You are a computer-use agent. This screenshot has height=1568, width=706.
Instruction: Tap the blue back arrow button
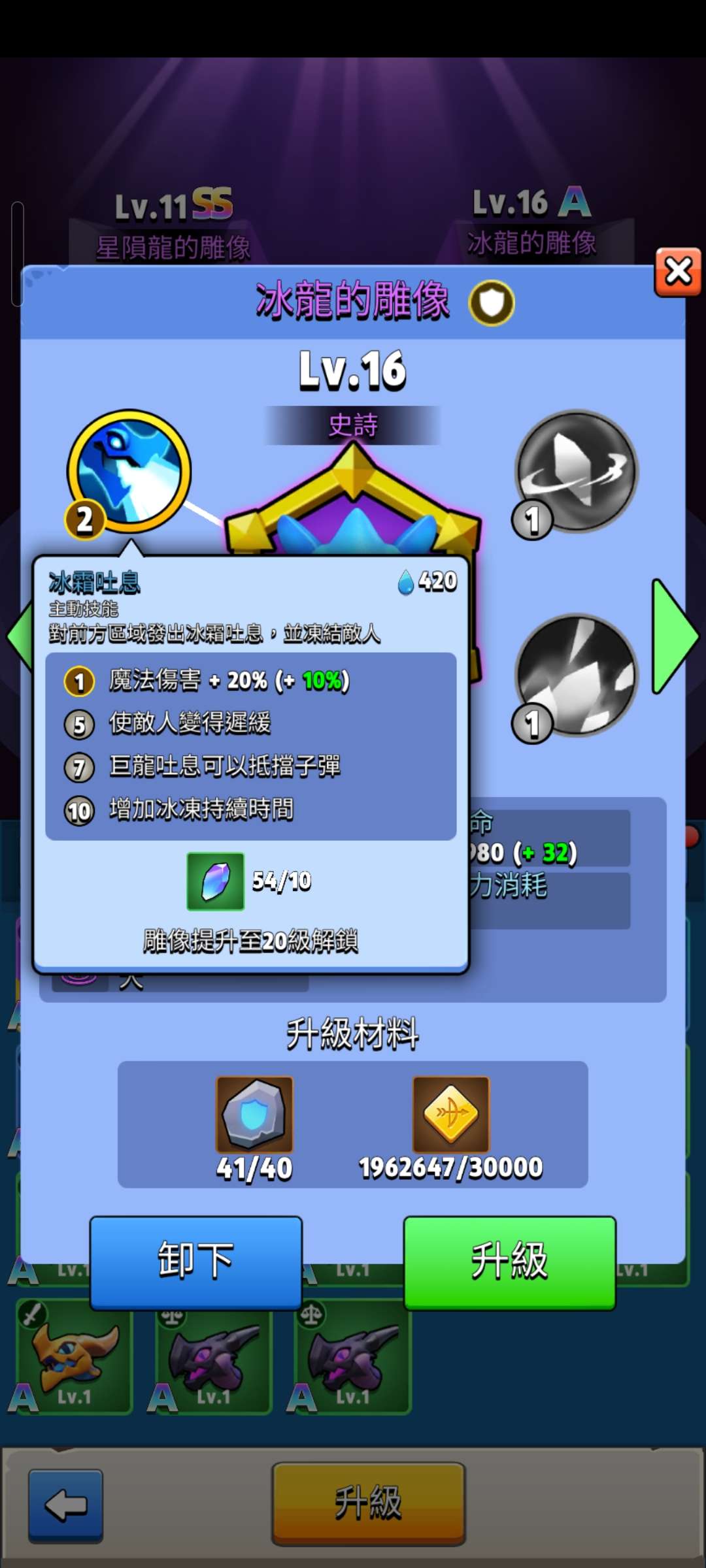[65, 1505]
